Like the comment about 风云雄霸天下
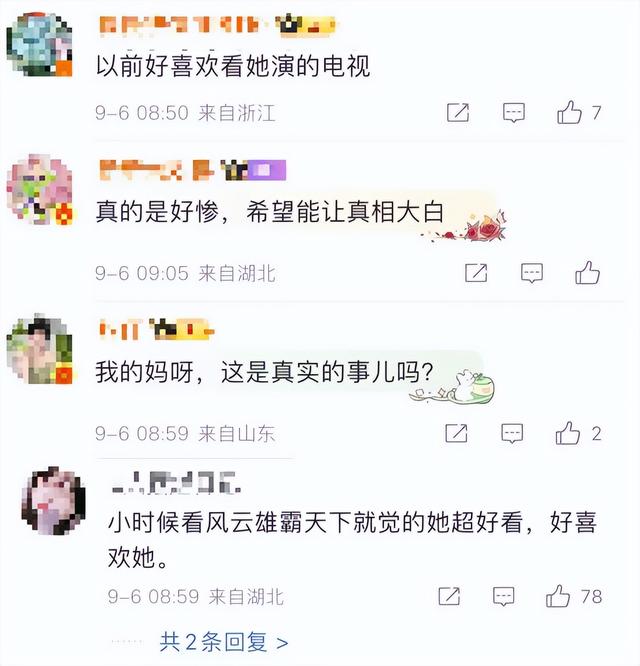640x666 pixels. (559, 596)
